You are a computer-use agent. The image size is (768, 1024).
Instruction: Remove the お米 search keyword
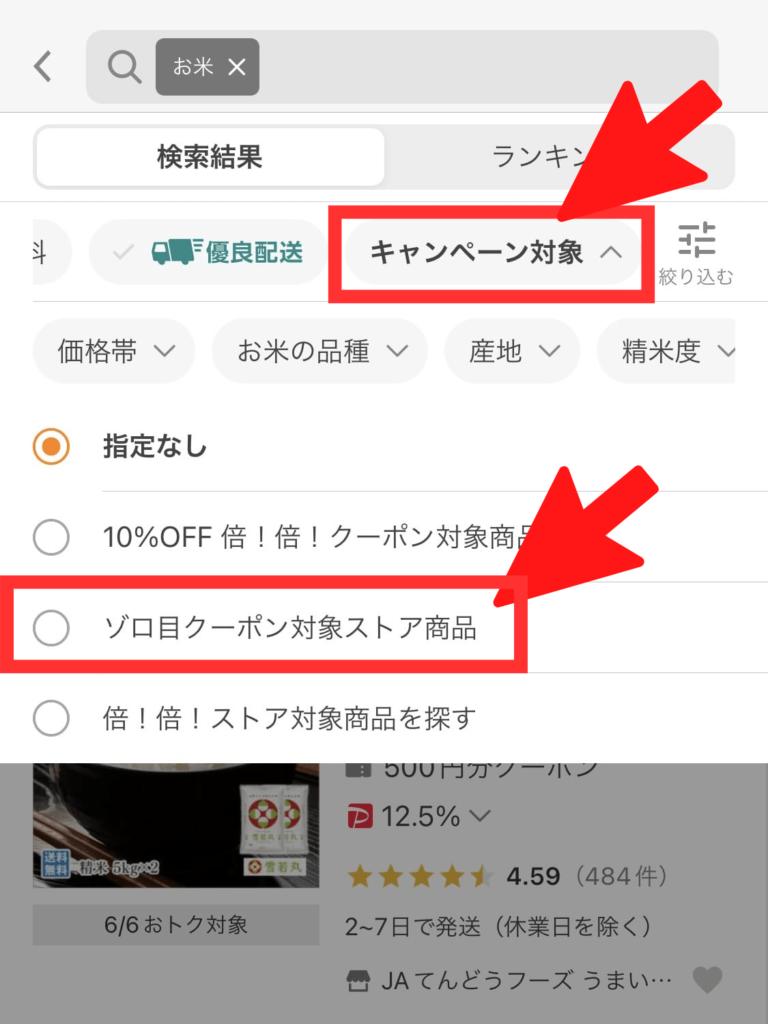tap(236, 67)
